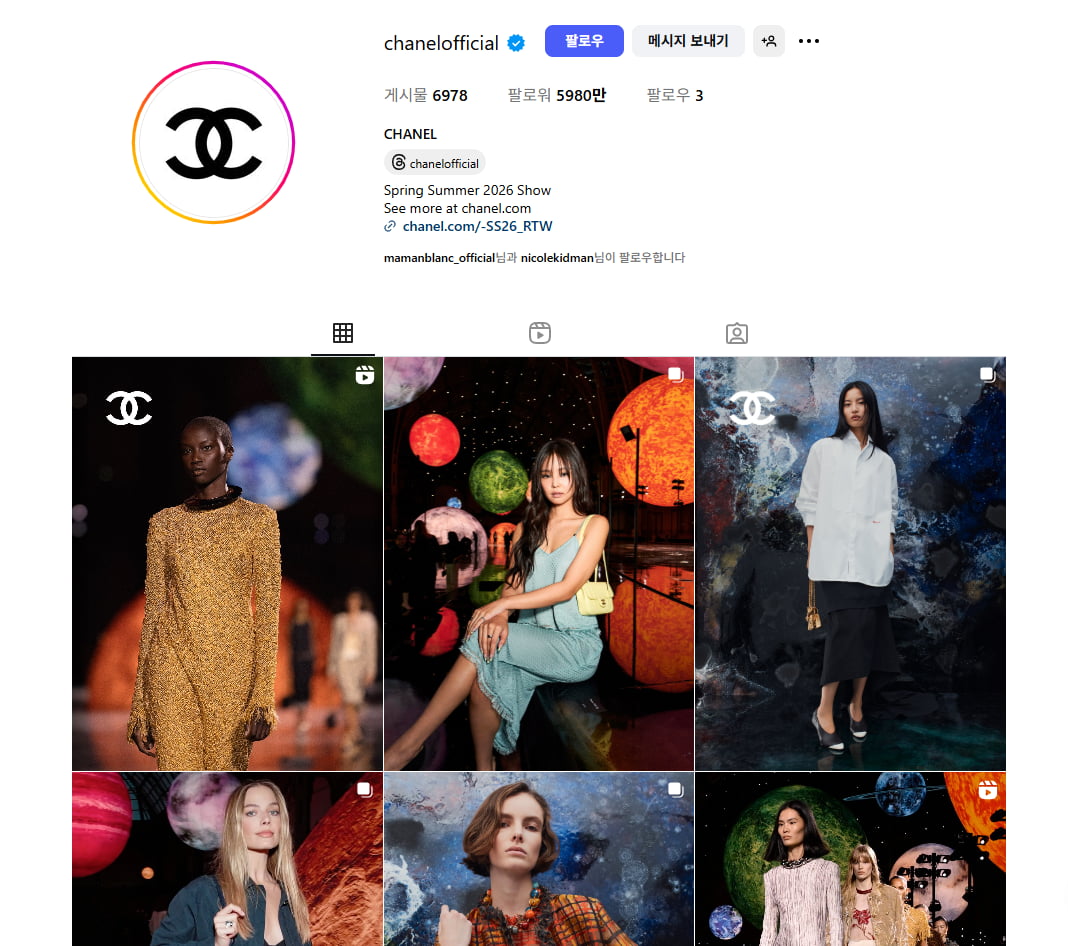The height and width of the screenshot is (946, 1068).
Task: Open mamanblanc_official profile from mutual followers
Action: [x=439, y=258]
